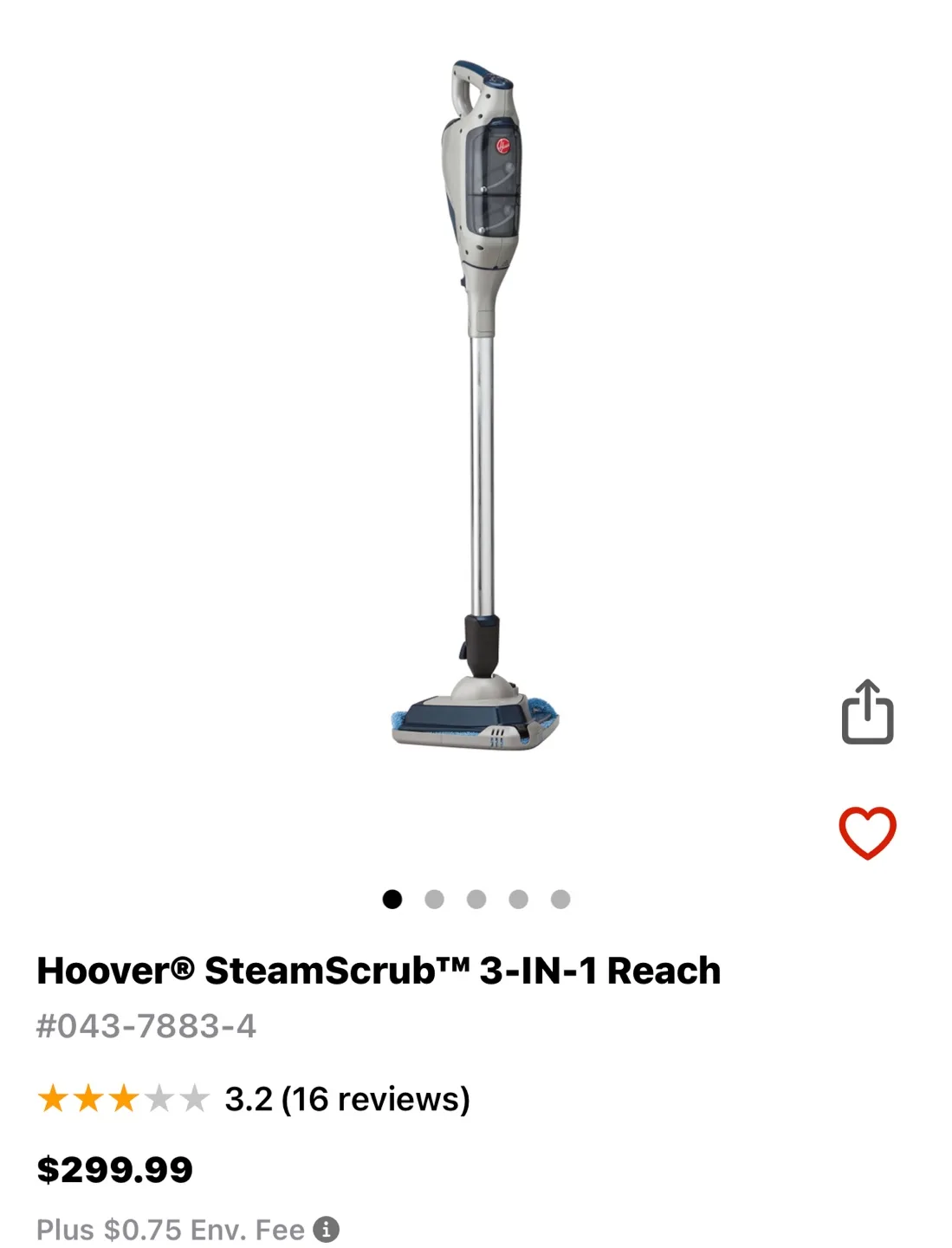952x1248 pixels.
Task: Tap the $299.99 price label
Action: [117, 1167]
